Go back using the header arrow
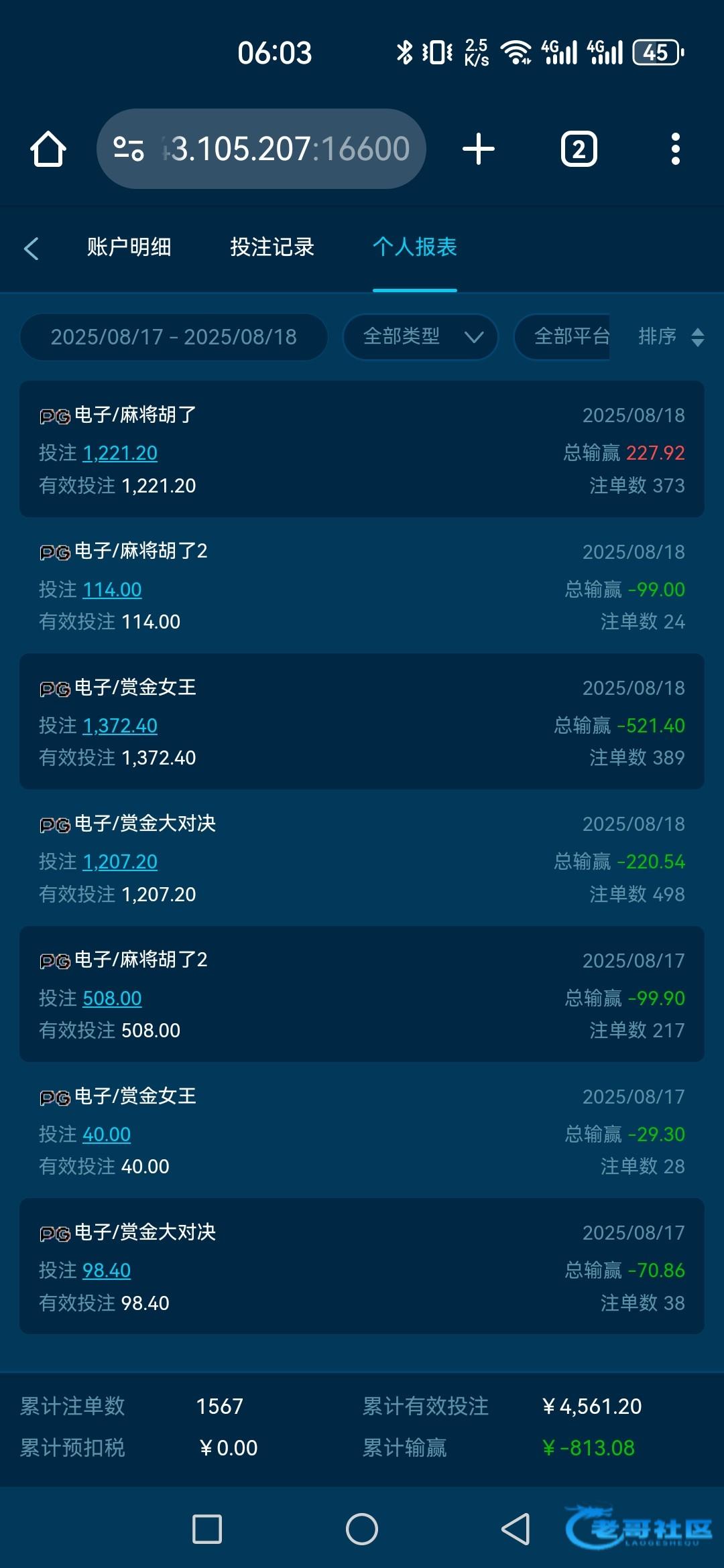 pyautogui.click(x=32, y=248)
